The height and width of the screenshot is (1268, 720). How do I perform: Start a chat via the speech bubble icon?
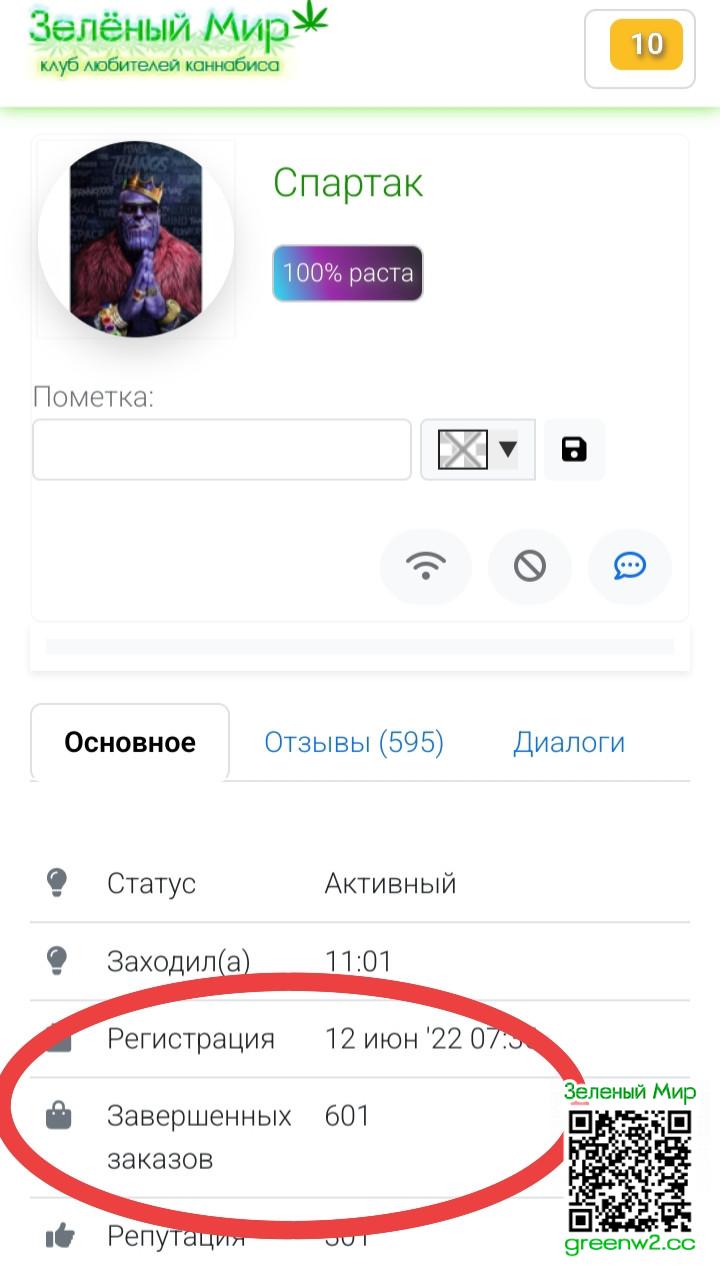point(630,567)
